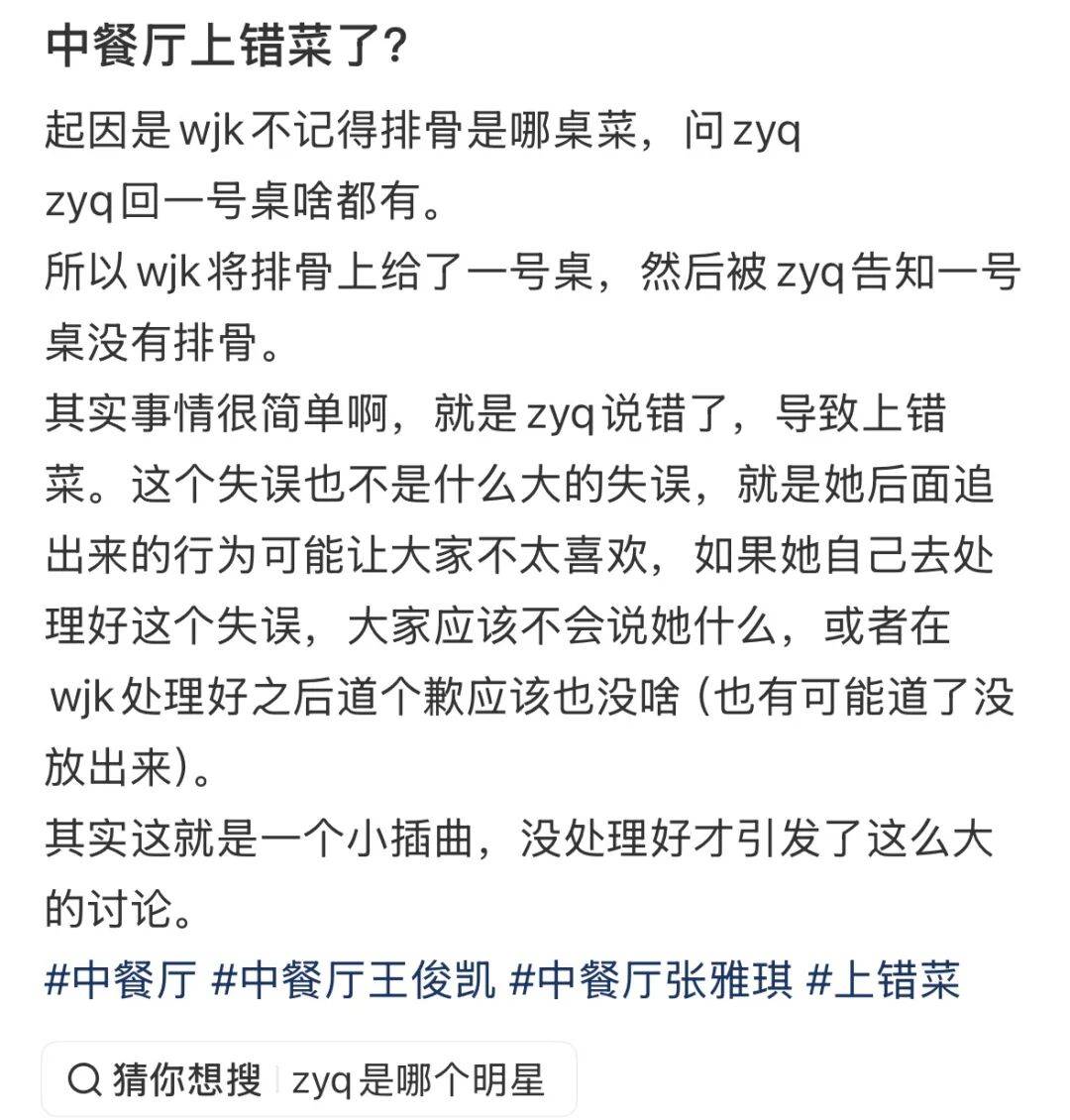Open the #中餐厅王俊凯 hashtag
This screenshot has height=1120, width=1070.
coord(353,979)
